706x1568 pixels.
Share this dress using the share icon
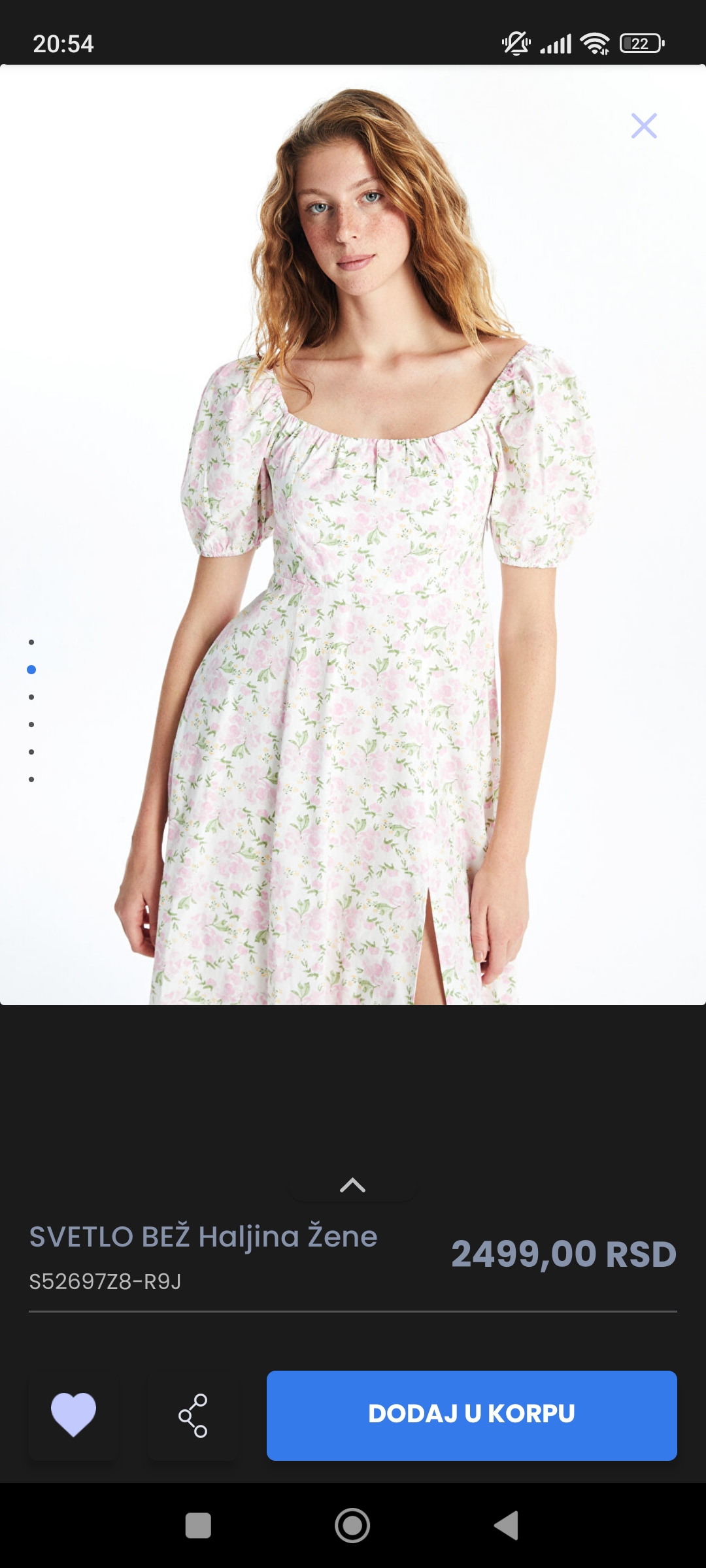(x=193, y=1415)
